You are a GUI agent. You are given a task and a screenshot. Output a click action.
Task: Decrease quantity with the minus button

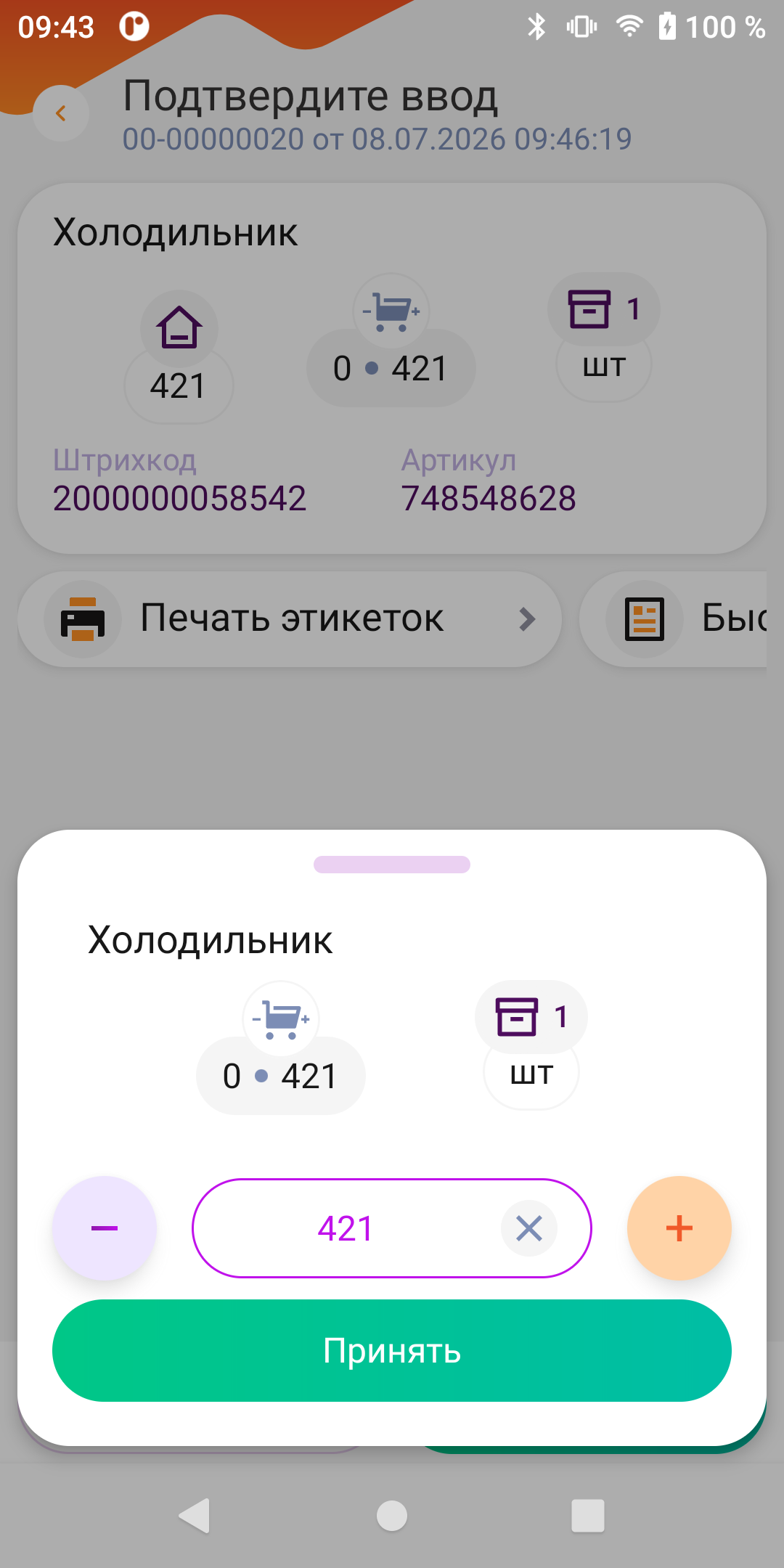(105, 1228)
